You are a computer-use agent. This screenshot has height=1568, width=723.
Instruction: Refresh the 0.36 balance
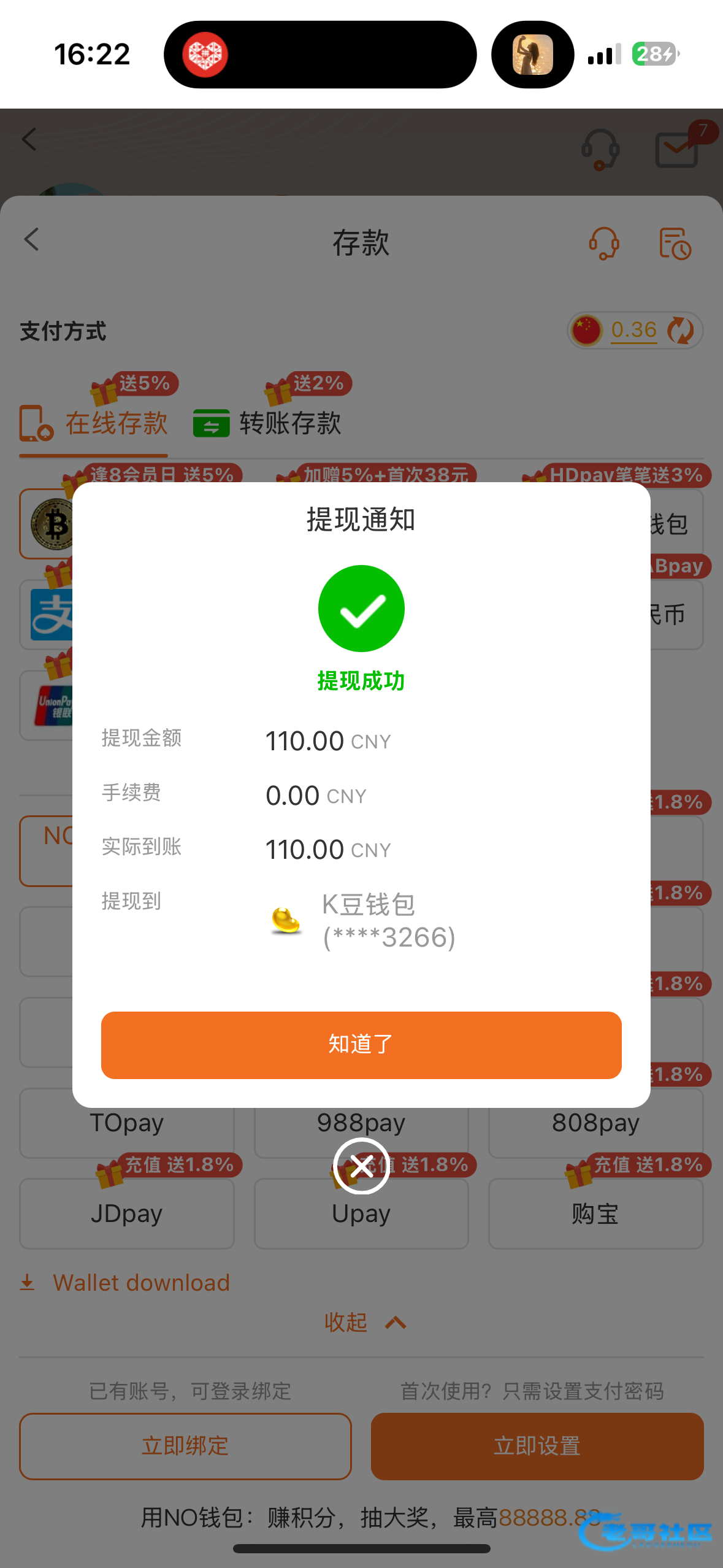click(680, 331)
